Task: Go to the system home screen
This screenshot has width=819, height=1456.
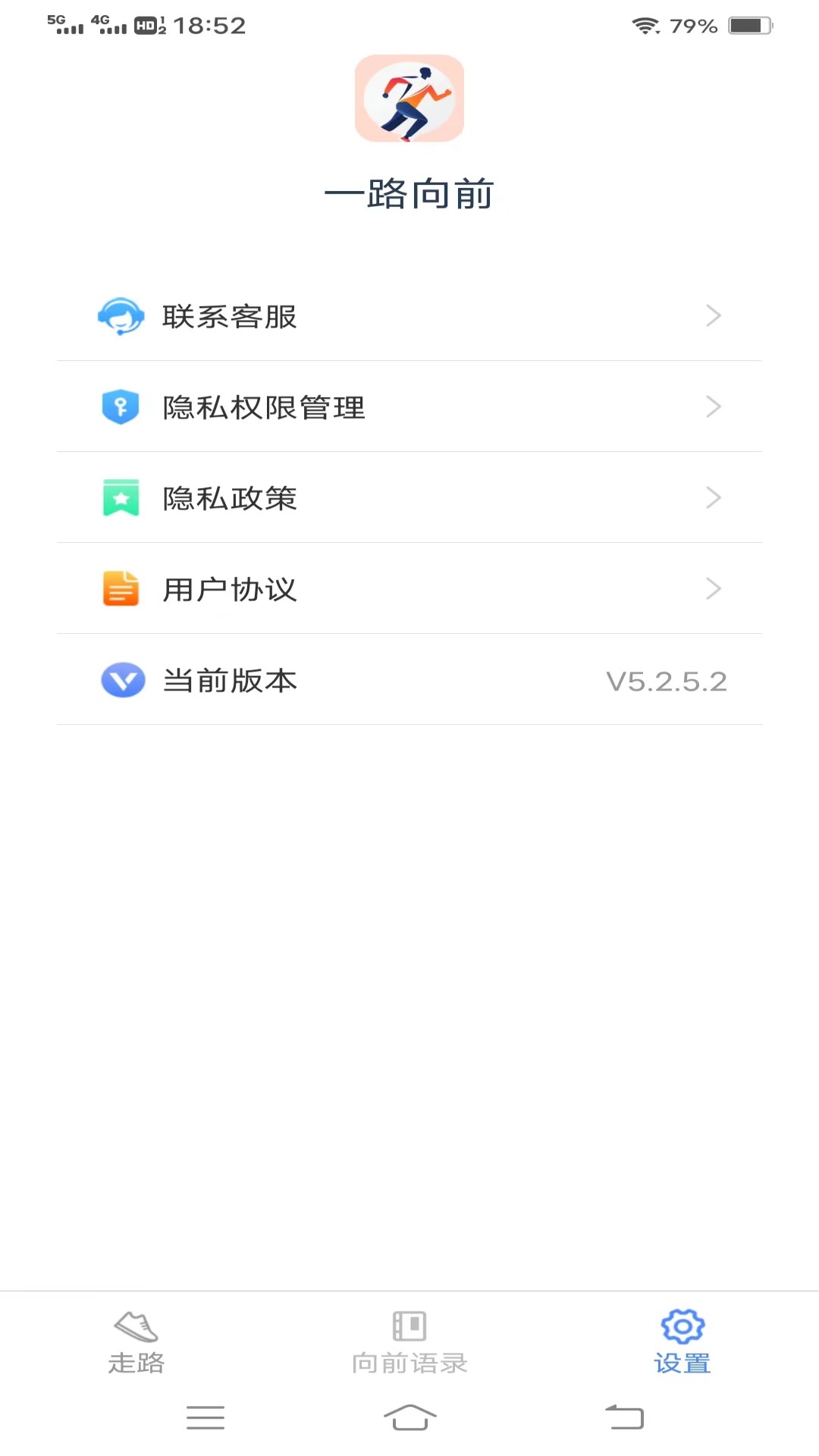Action: pyautogui.click(x=409, y=1417)
